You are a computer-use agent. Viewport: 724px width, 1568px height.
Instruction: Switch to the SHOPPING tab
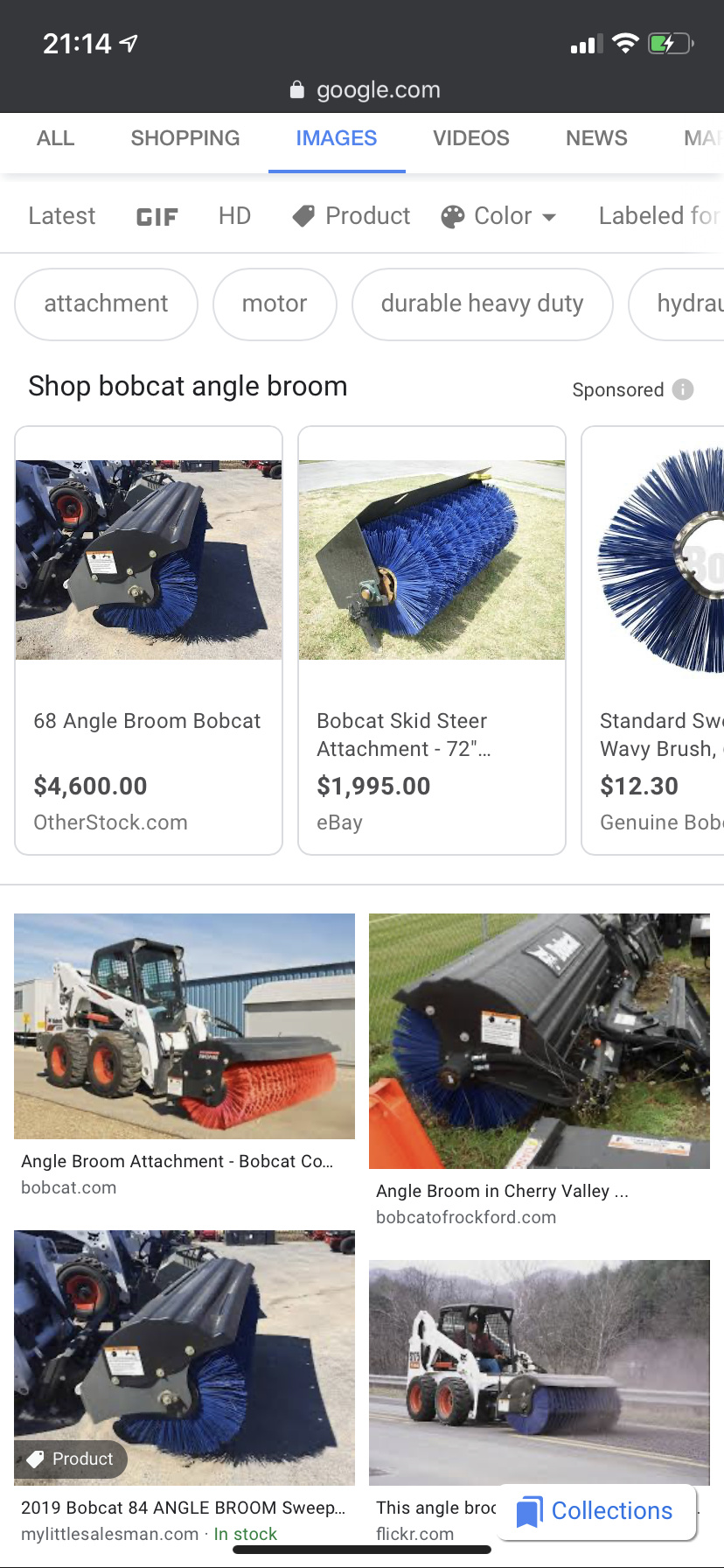(185, 138)
